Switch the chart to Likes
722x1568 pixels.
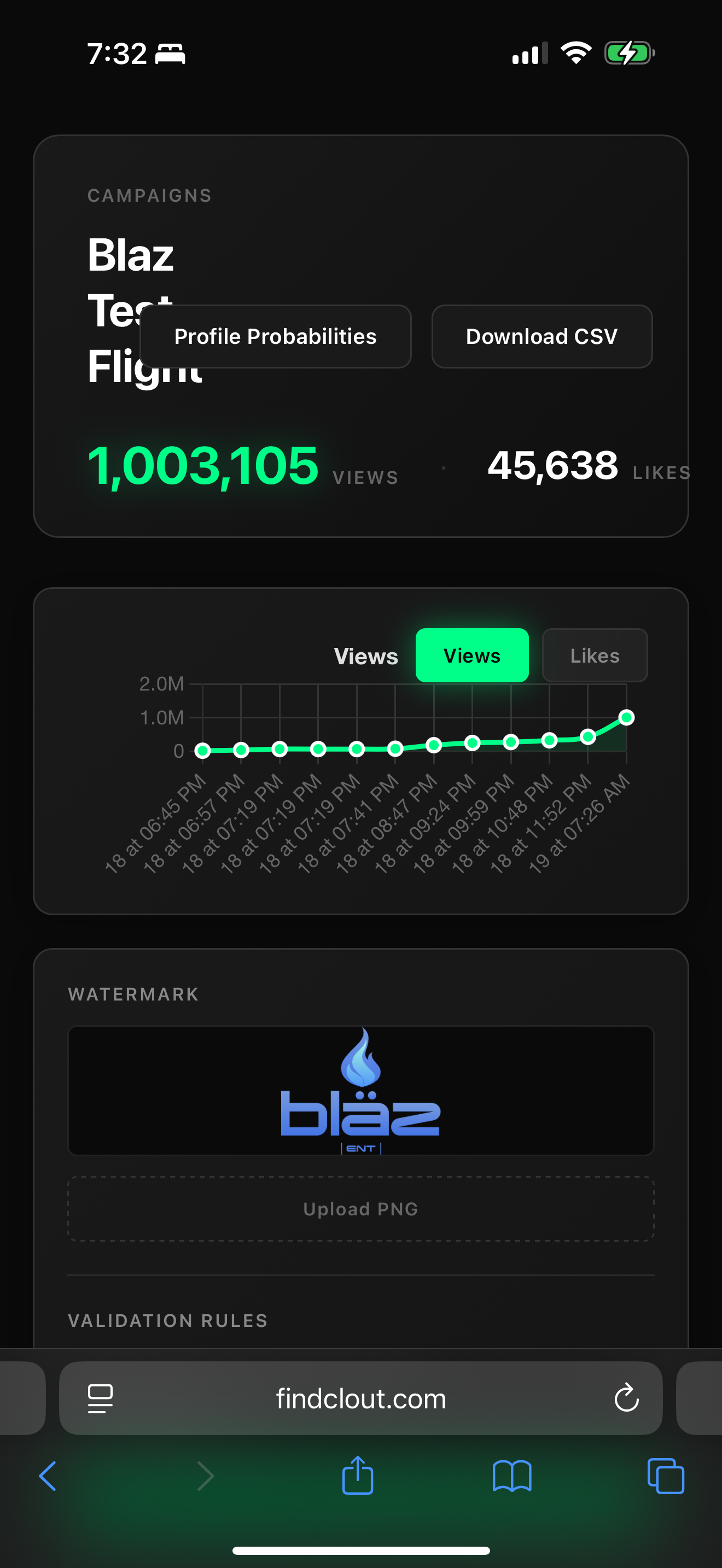click(594, 656)
